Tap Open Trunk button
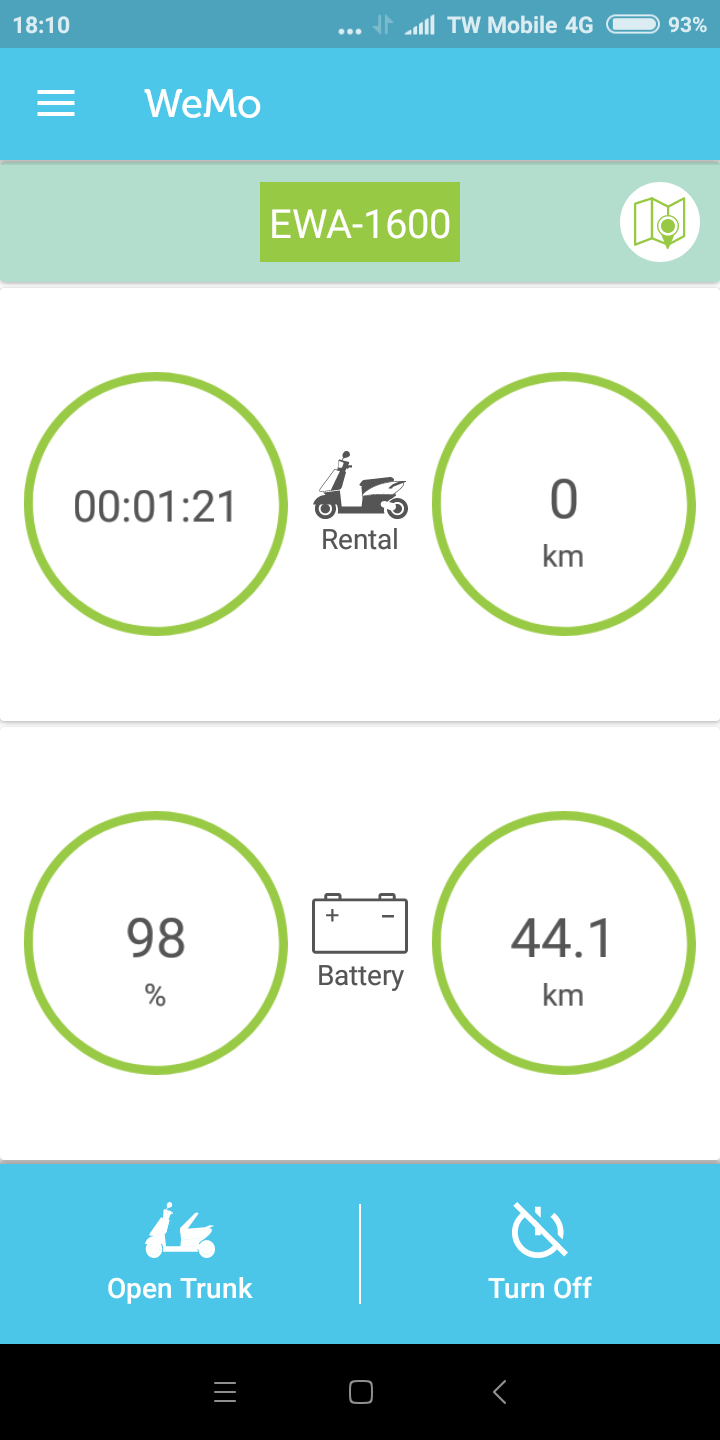This screenshot has width=720, height=1440. (x=180, y=1253)
